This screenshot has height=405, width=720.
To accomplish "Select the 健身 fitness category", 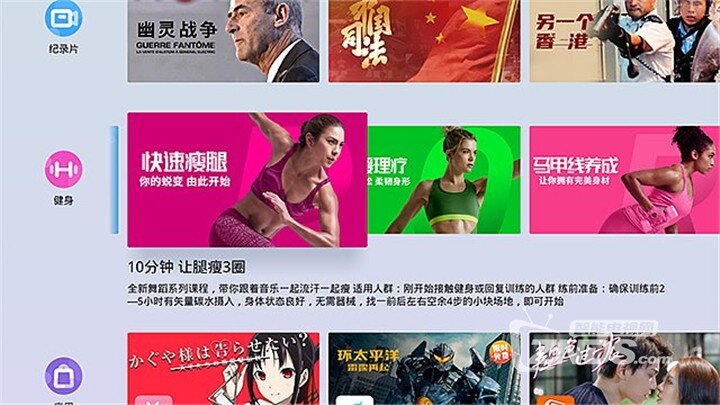I will (x=64, y=170).
